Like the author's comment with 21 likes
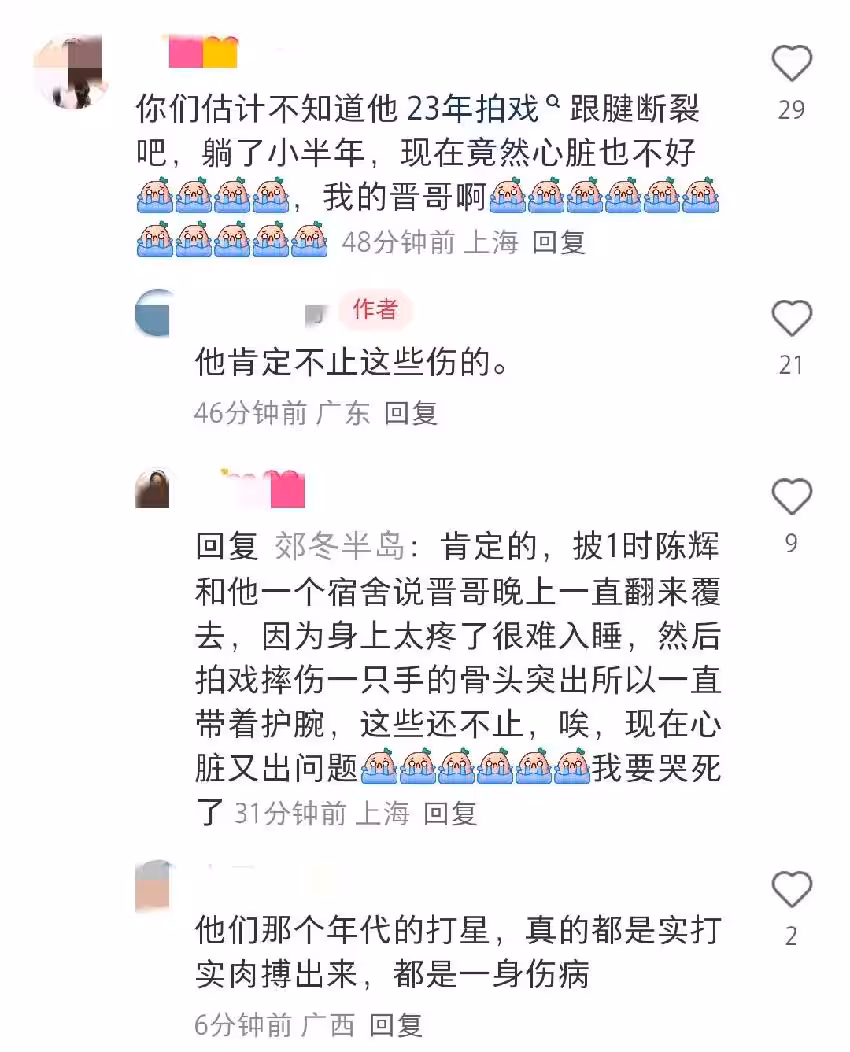Viewport: 850px width, 1052px height. pos(791,320)
